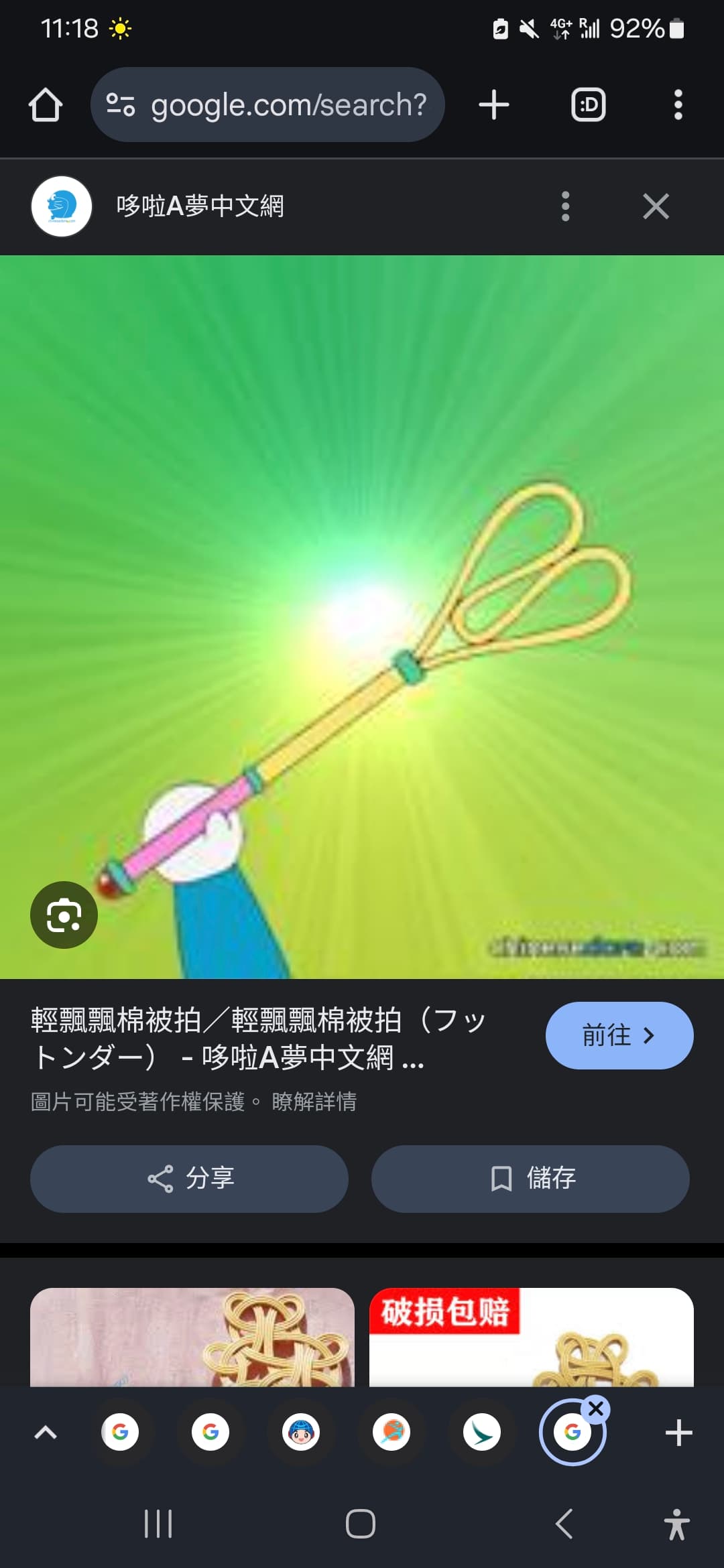The image size is (724, 1568).
Task: Go to the browser home page
Action: pos(46,105)
